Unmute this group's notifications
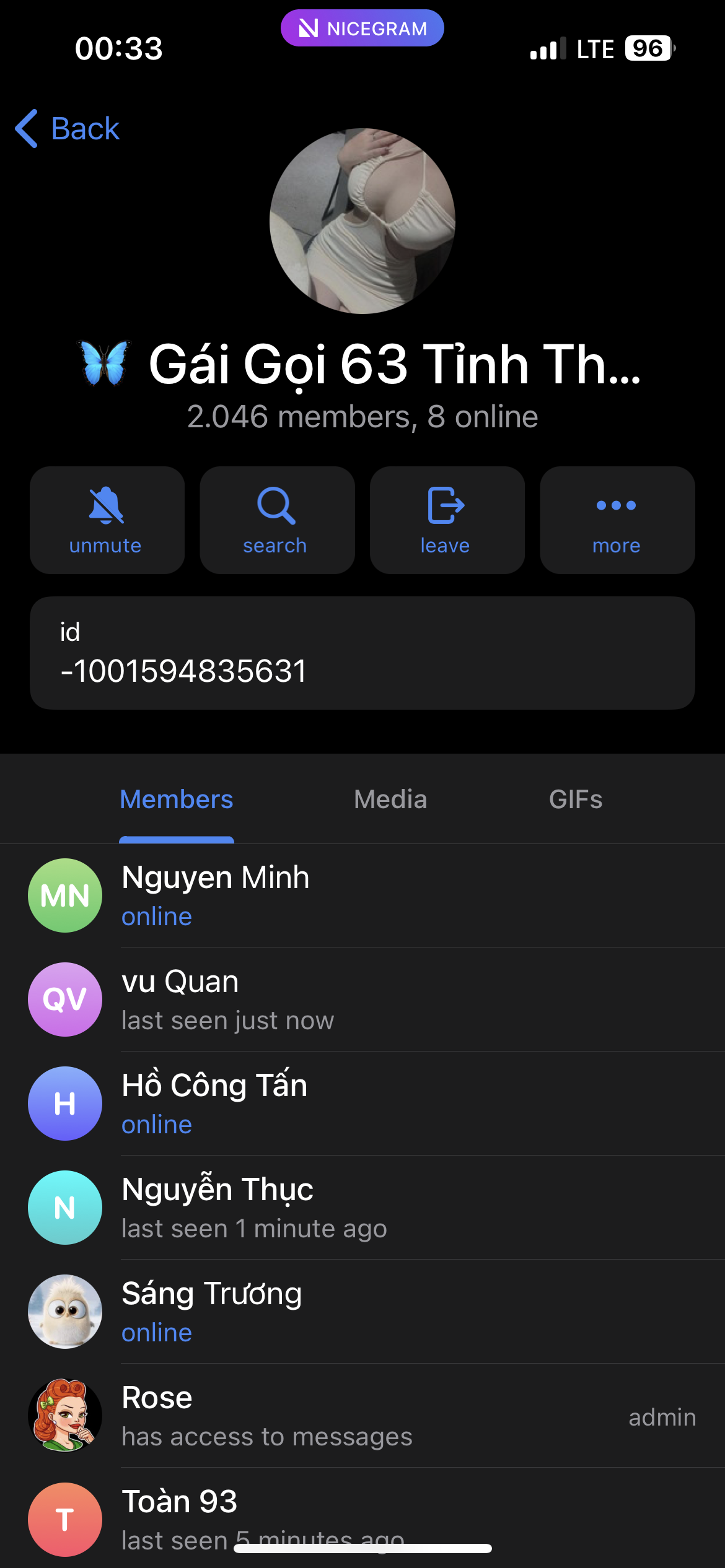This screenshot has height=1568, width=725. click(107, 520)
